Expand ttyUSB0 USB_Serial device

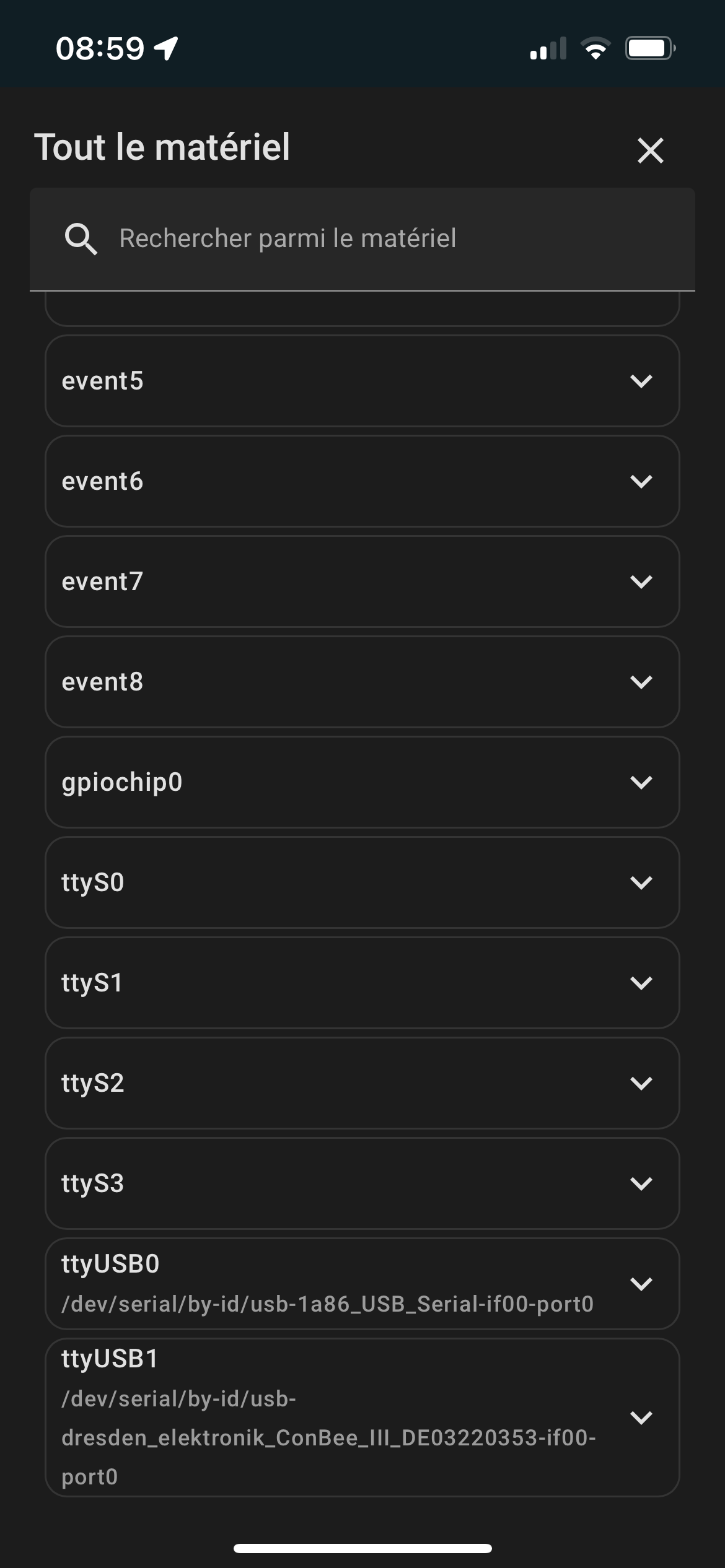[362, 1284]
